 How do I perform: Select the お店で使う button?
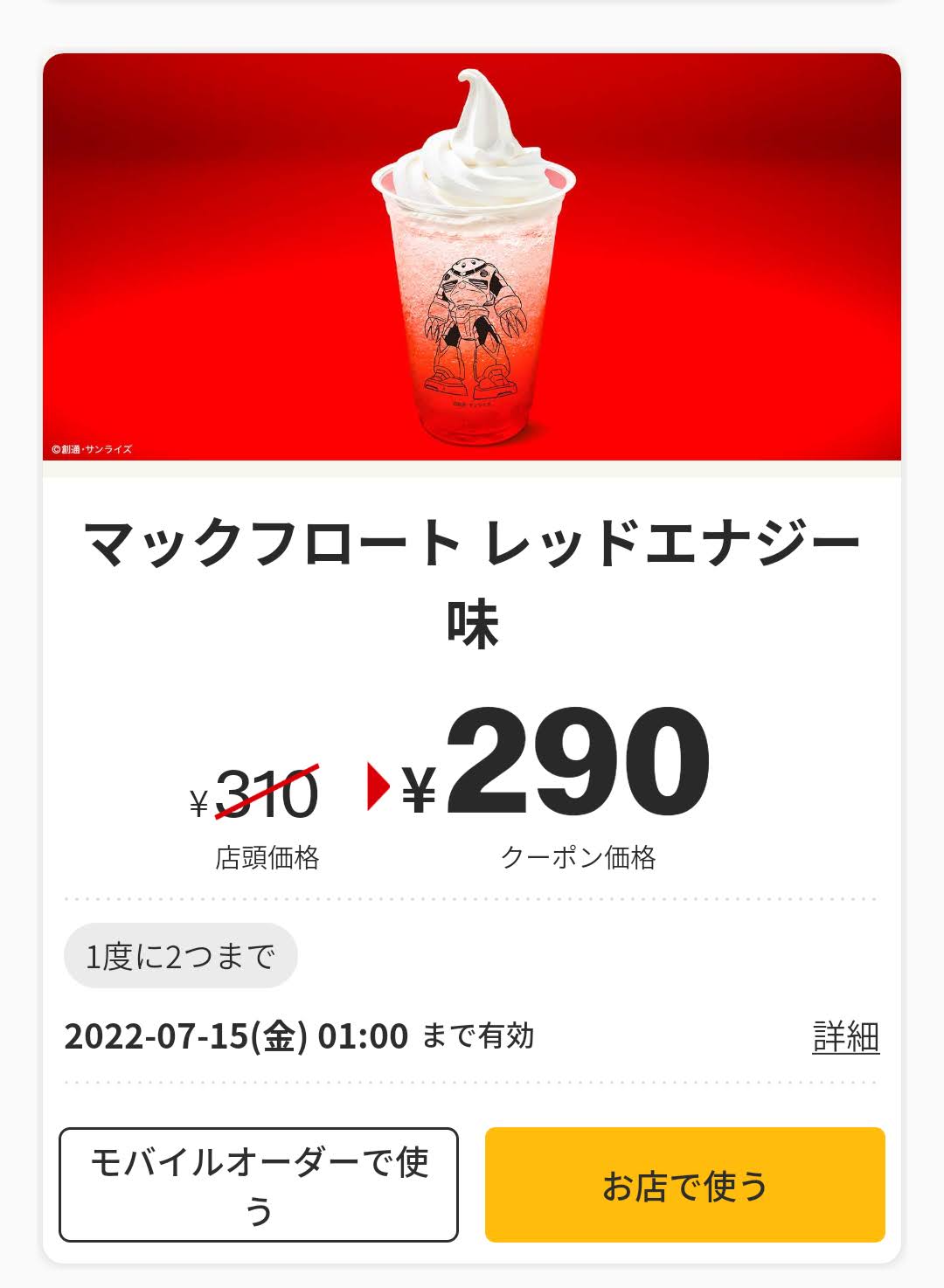[684, 1185]
